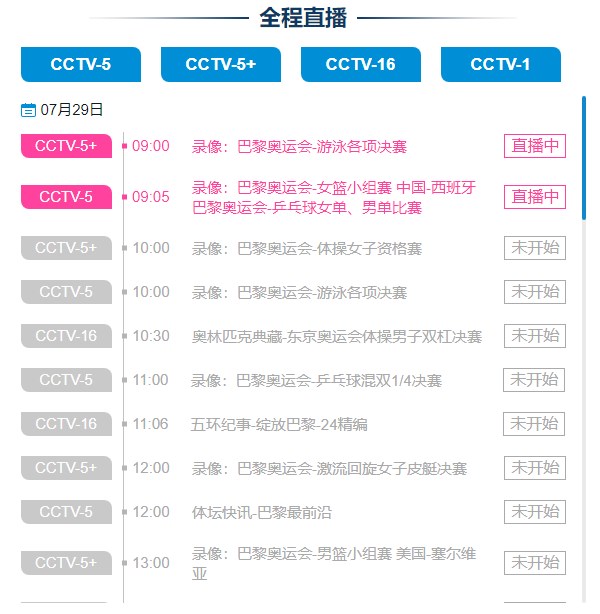Switch to the CCTV-5+ channel tab

221,65
